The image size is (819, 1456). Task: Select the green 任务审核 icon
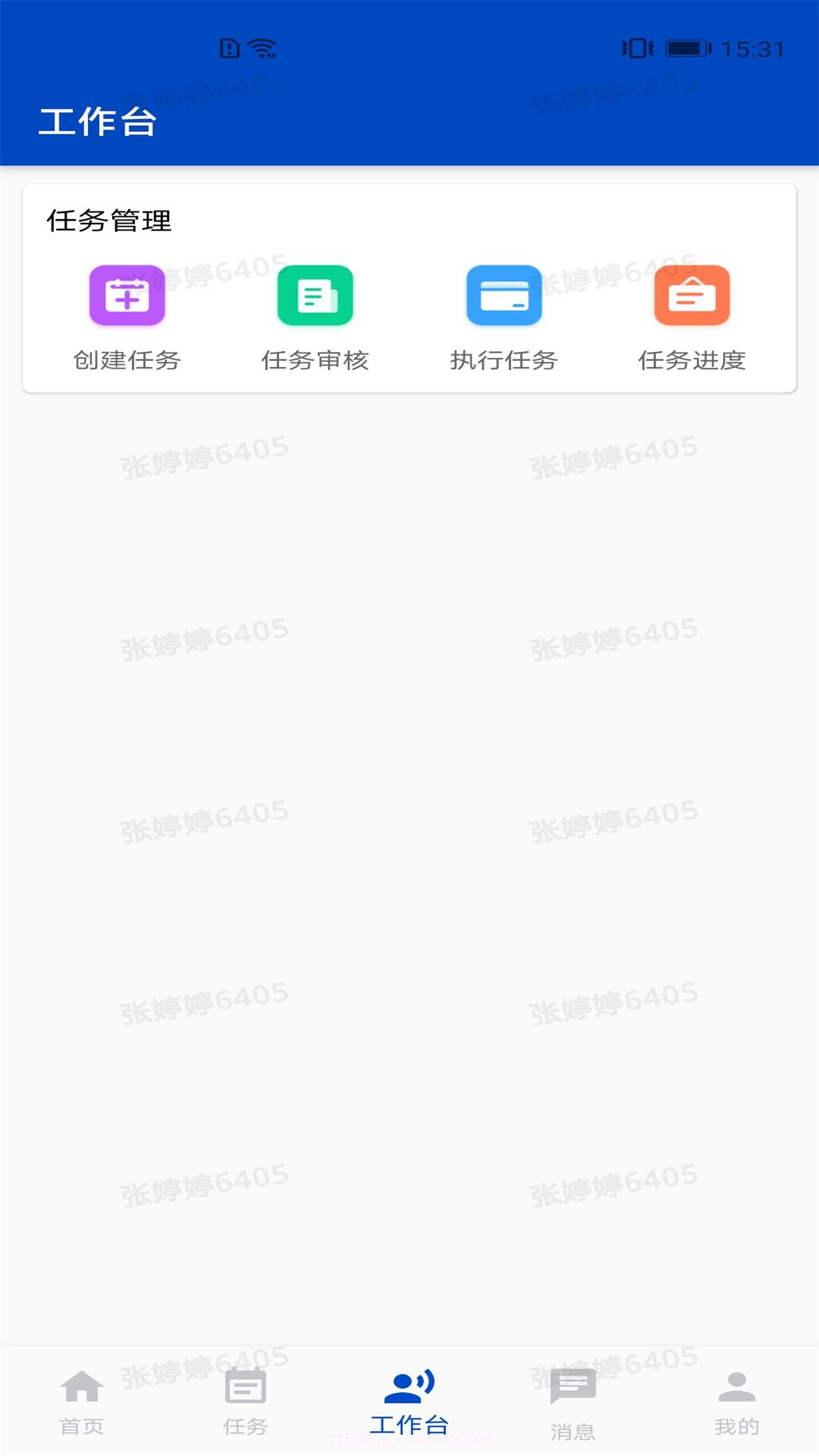coord(316,297)
